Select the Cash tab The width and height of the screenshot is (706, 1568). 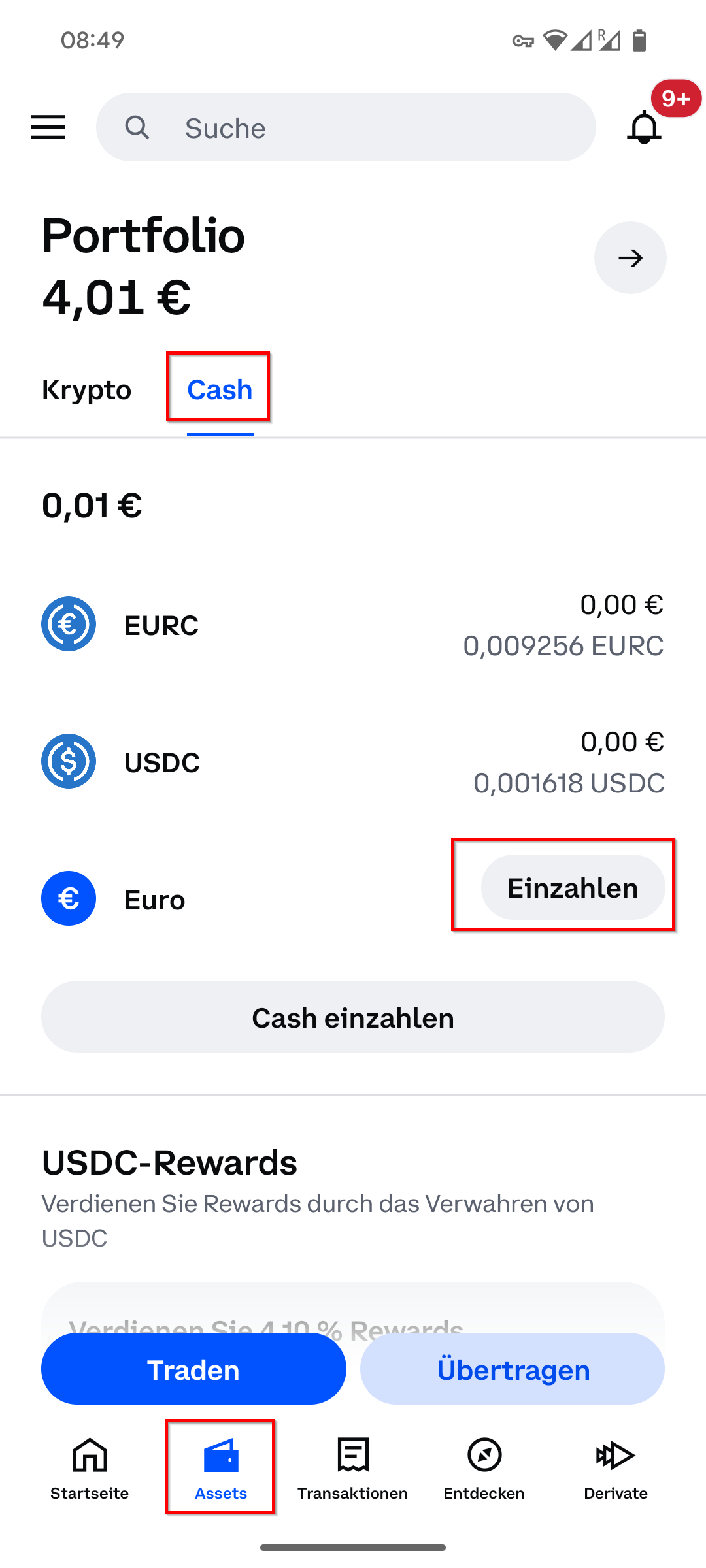pyautogui.click(x=220, y=390)
